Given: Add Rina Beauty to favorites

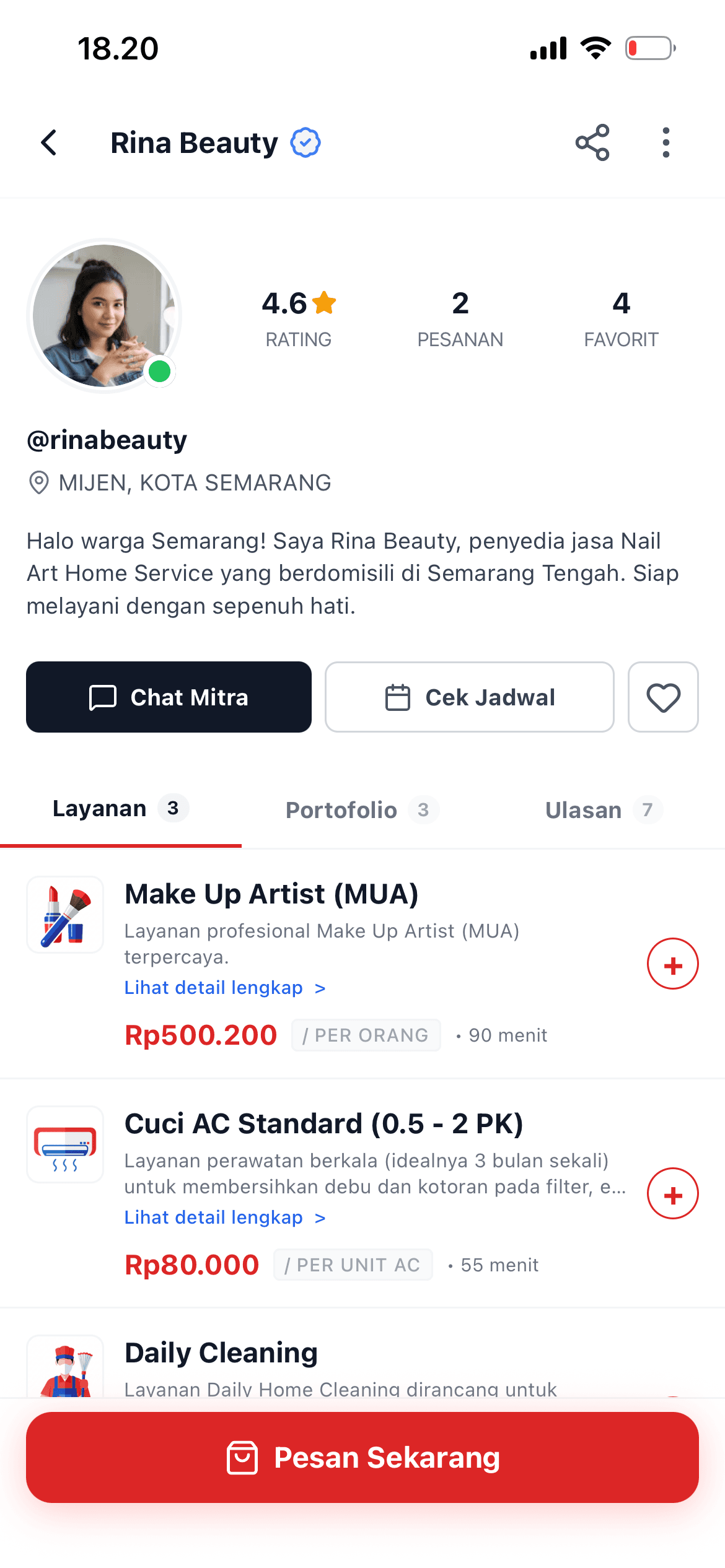Looking at the screenshot, I should [x=663, y=697].
